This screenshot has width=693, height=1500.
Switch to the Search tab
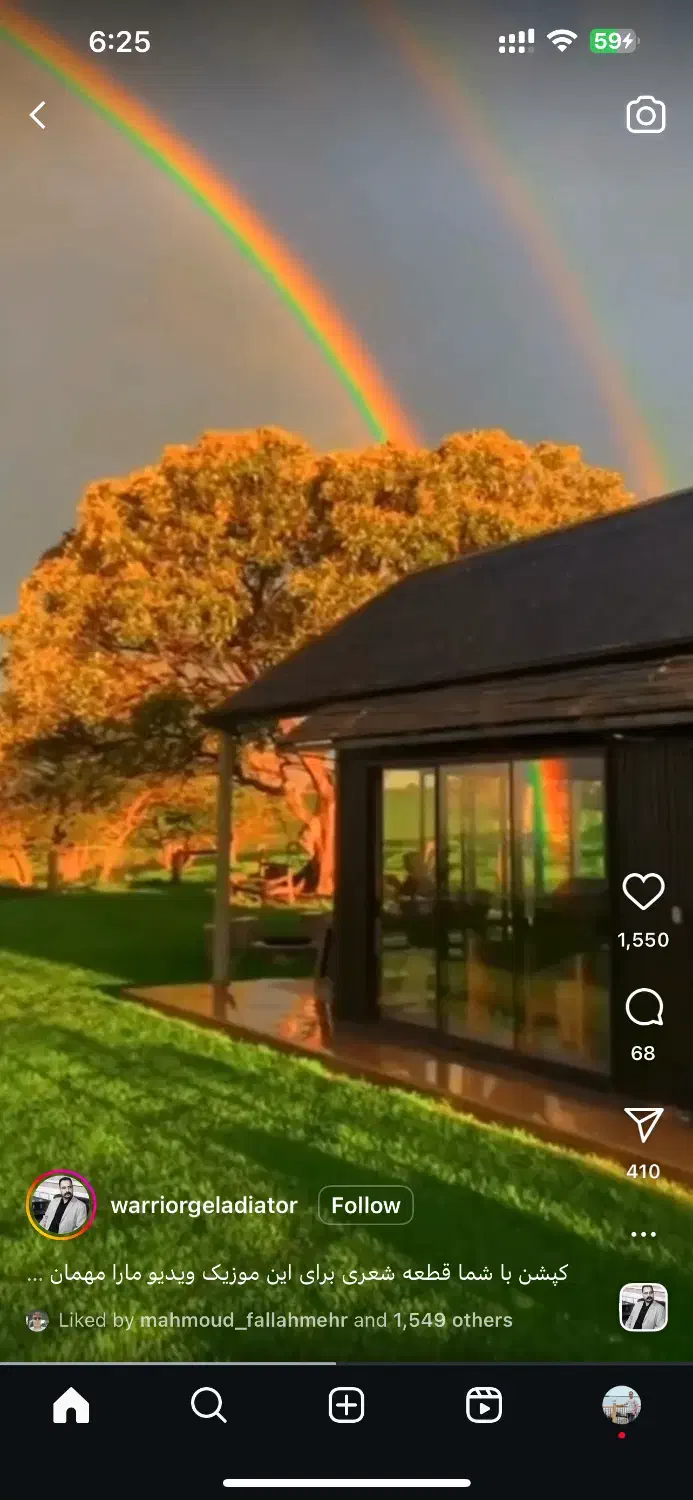[208, 1406]
